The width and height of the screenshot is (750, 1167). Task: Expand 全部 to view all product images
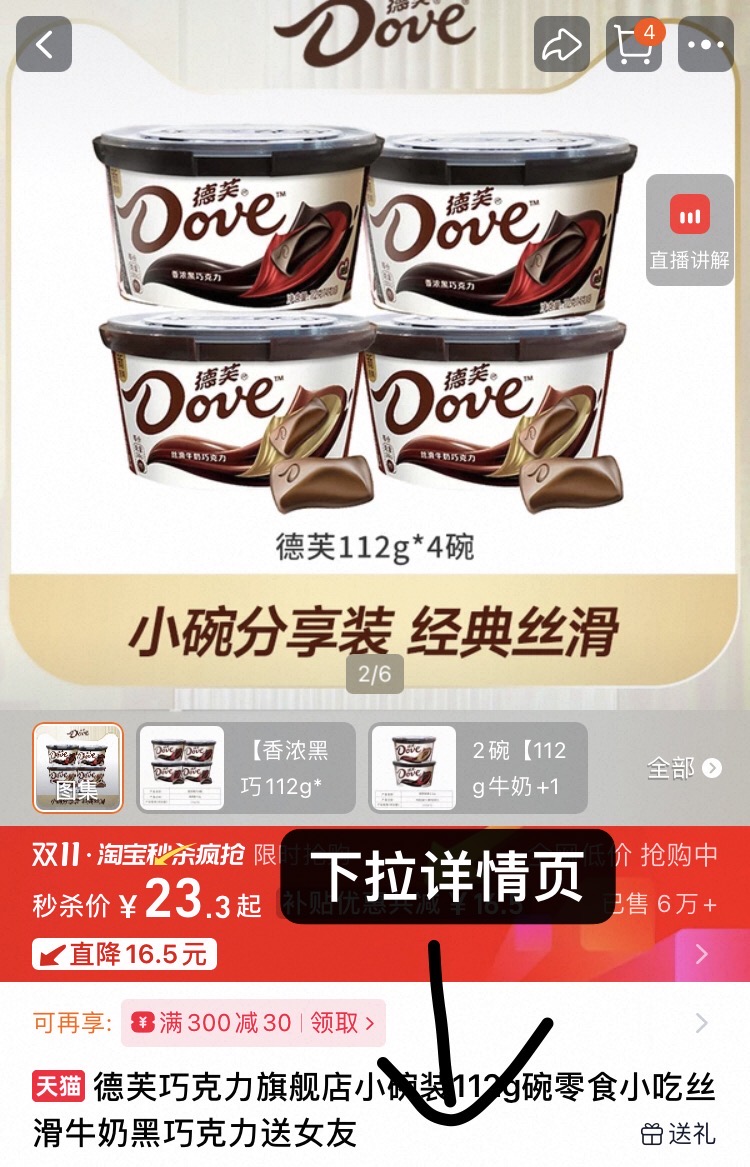[686, 766]
